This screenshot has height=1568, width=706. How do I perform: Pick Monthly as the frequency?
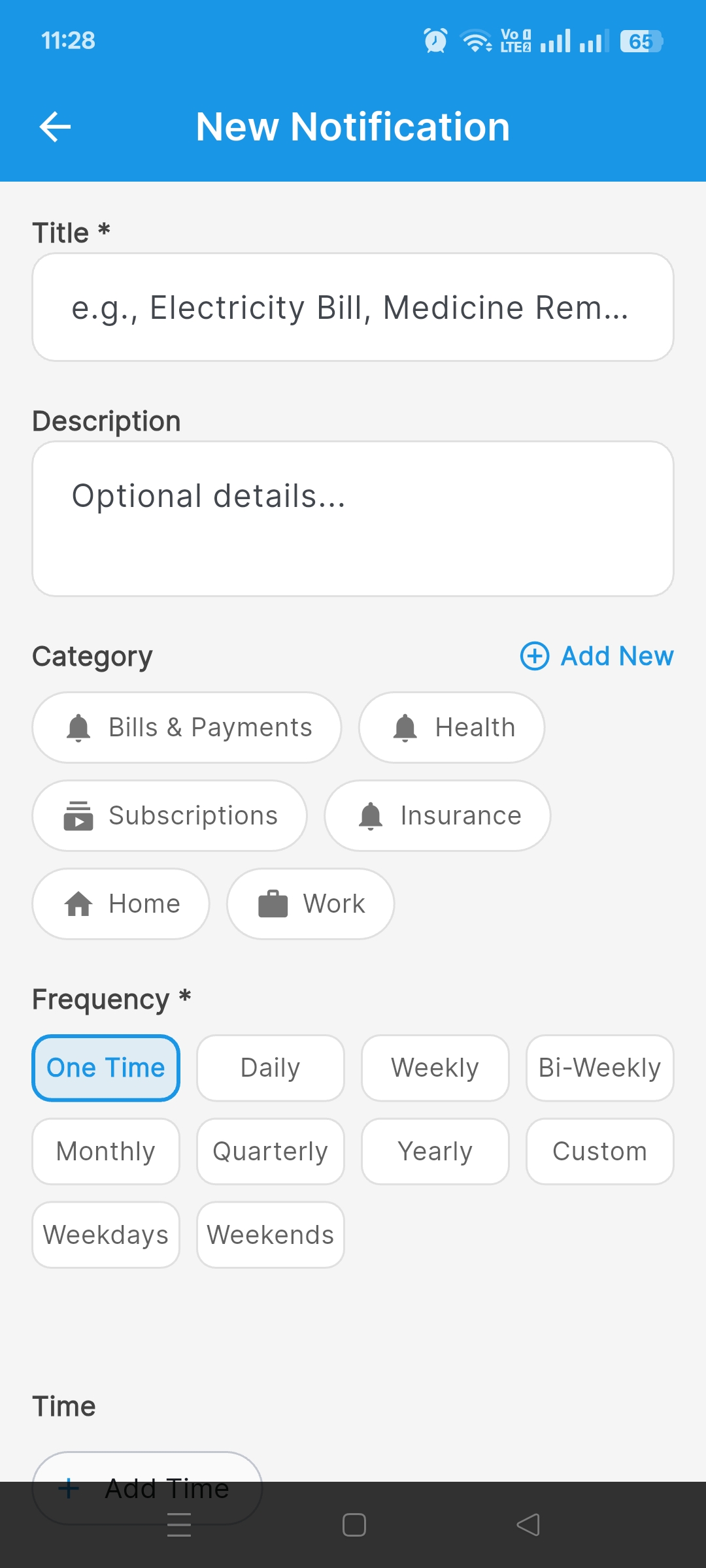[x=106, y=1151]
